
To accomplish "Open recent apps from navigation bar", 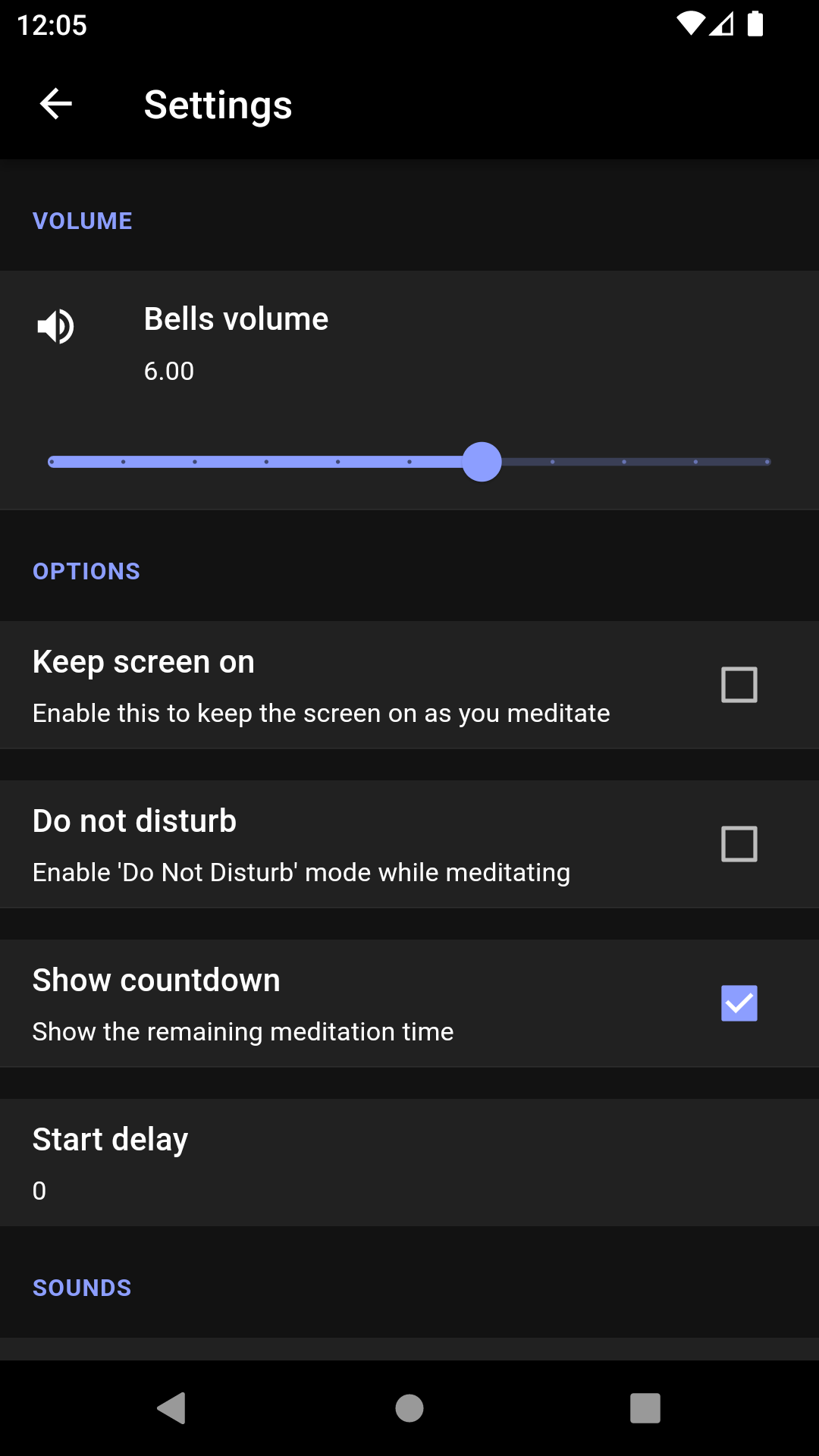I will (645, 1408).
